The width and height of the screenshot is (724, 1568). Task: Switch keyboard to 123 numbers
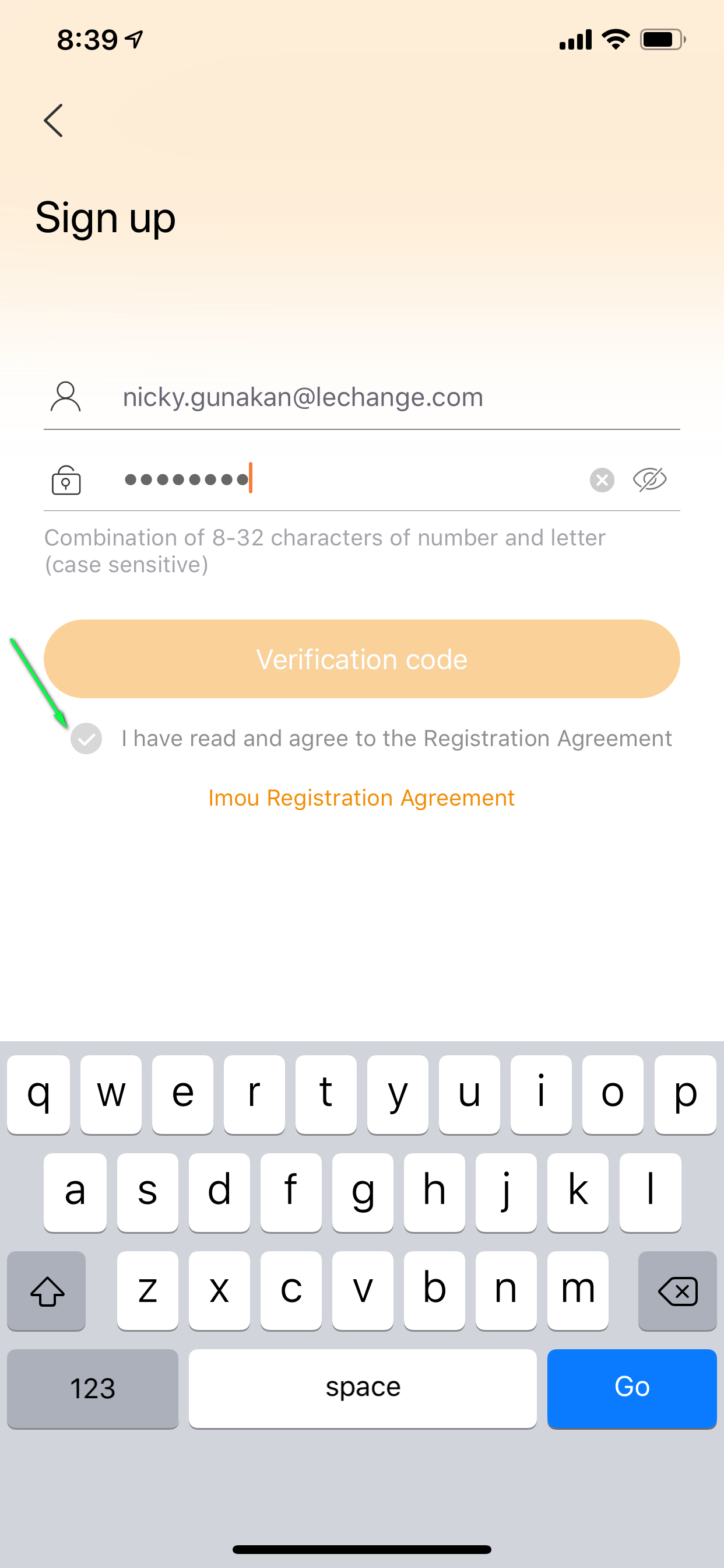tap(93, 1388)
